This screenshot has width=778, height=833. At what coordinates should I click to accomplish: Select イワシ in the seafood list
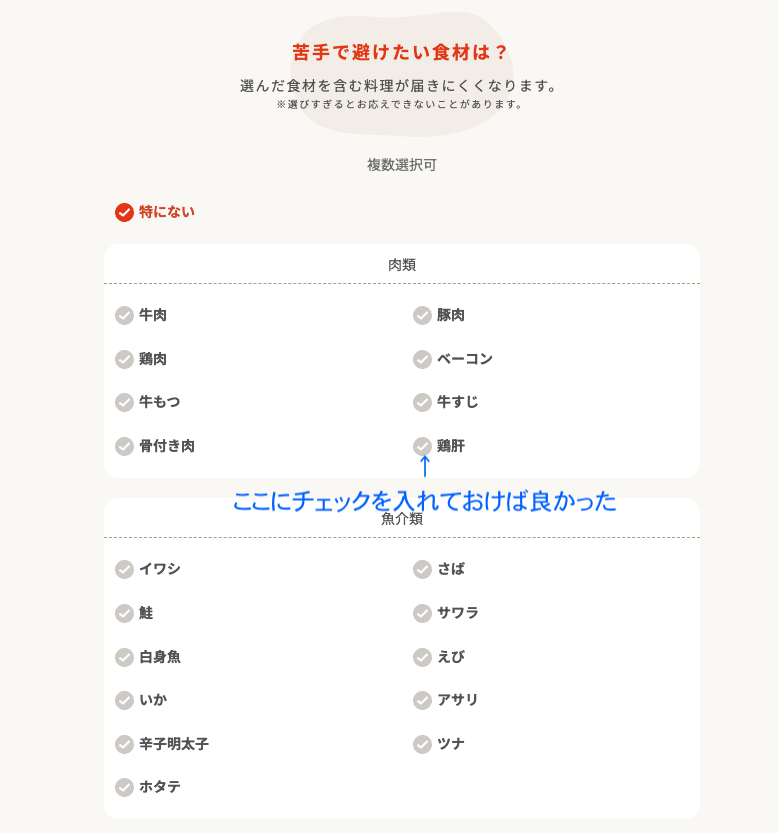(124, 569)
